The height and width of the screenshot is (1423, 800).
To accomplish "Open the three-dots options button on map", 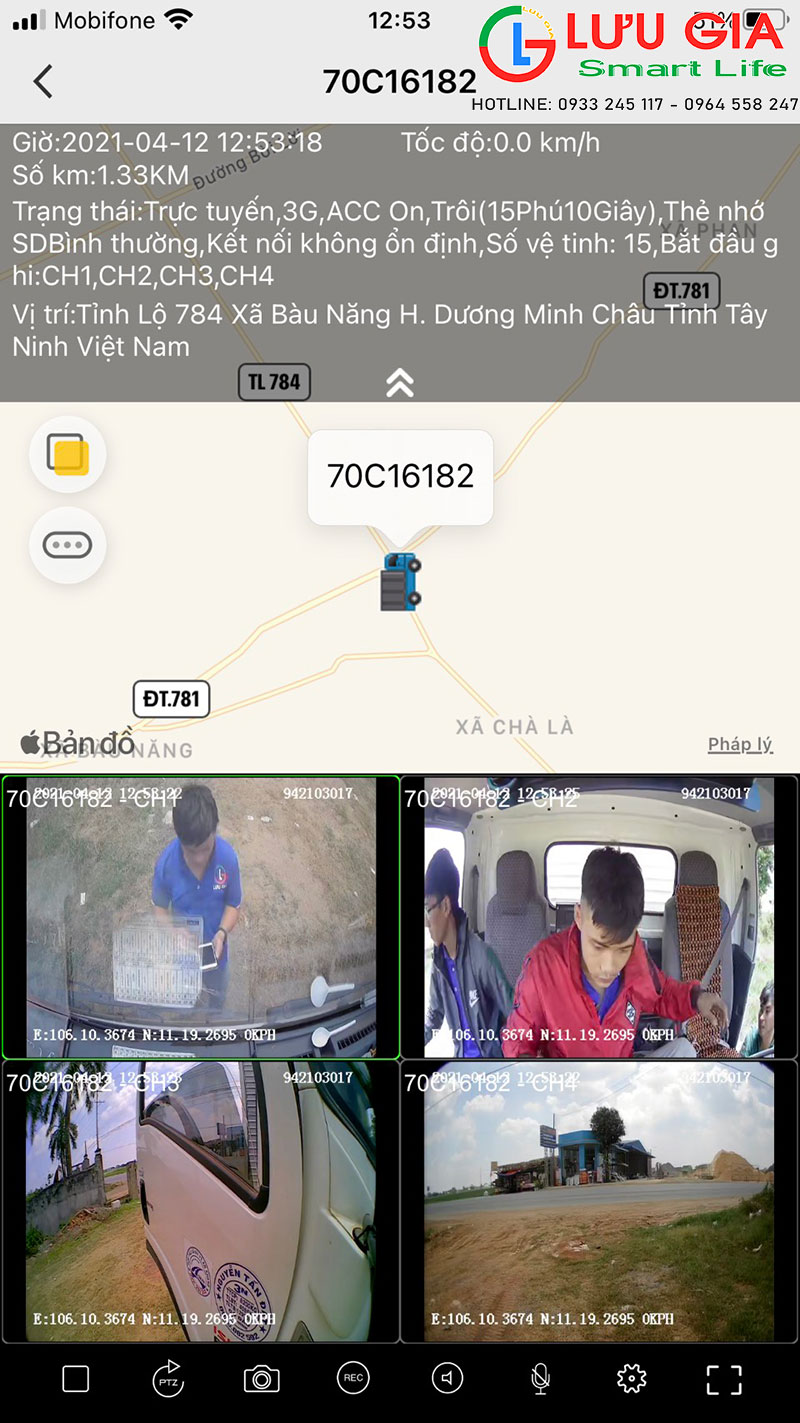I will (68, 546).
